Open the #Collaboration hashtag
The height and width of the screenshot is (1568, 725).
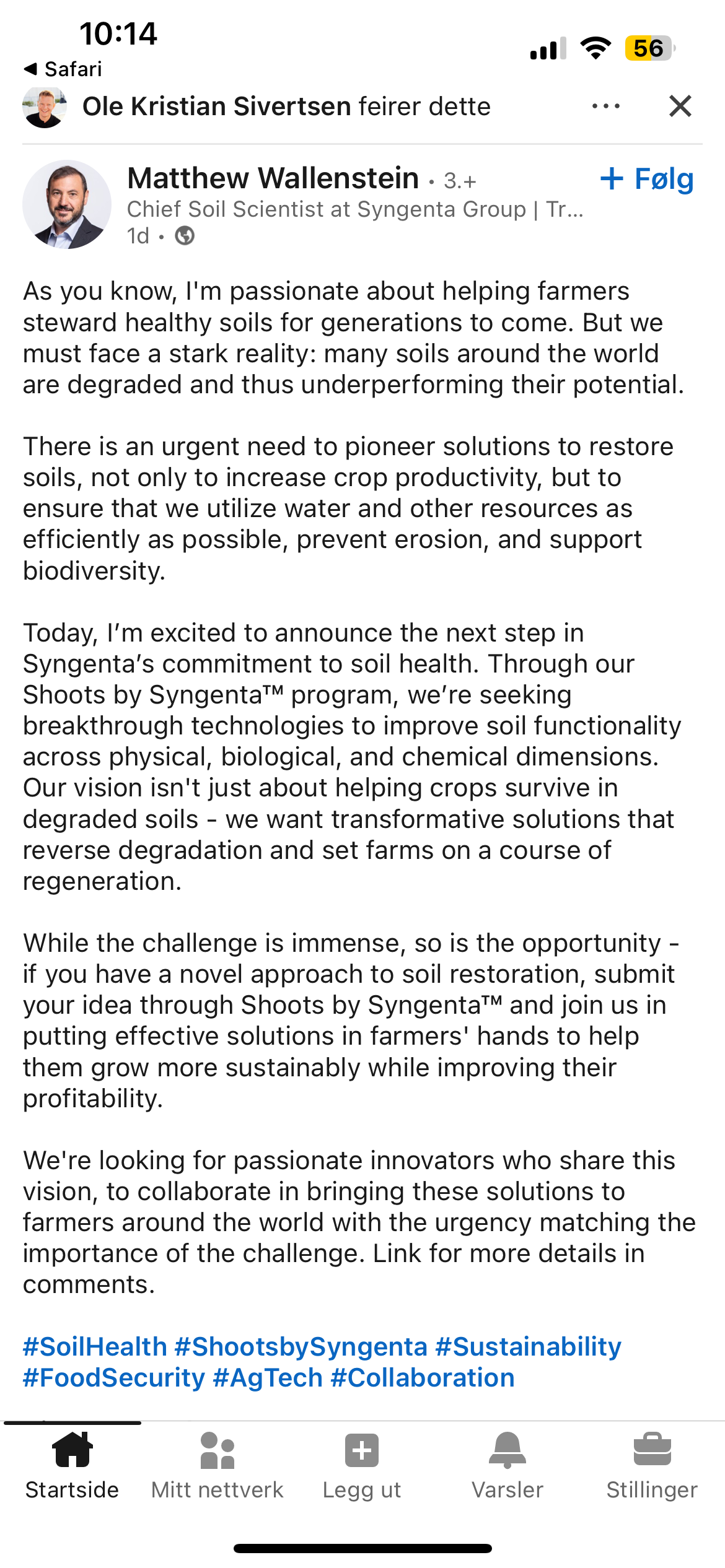[x=423, y=1377]
